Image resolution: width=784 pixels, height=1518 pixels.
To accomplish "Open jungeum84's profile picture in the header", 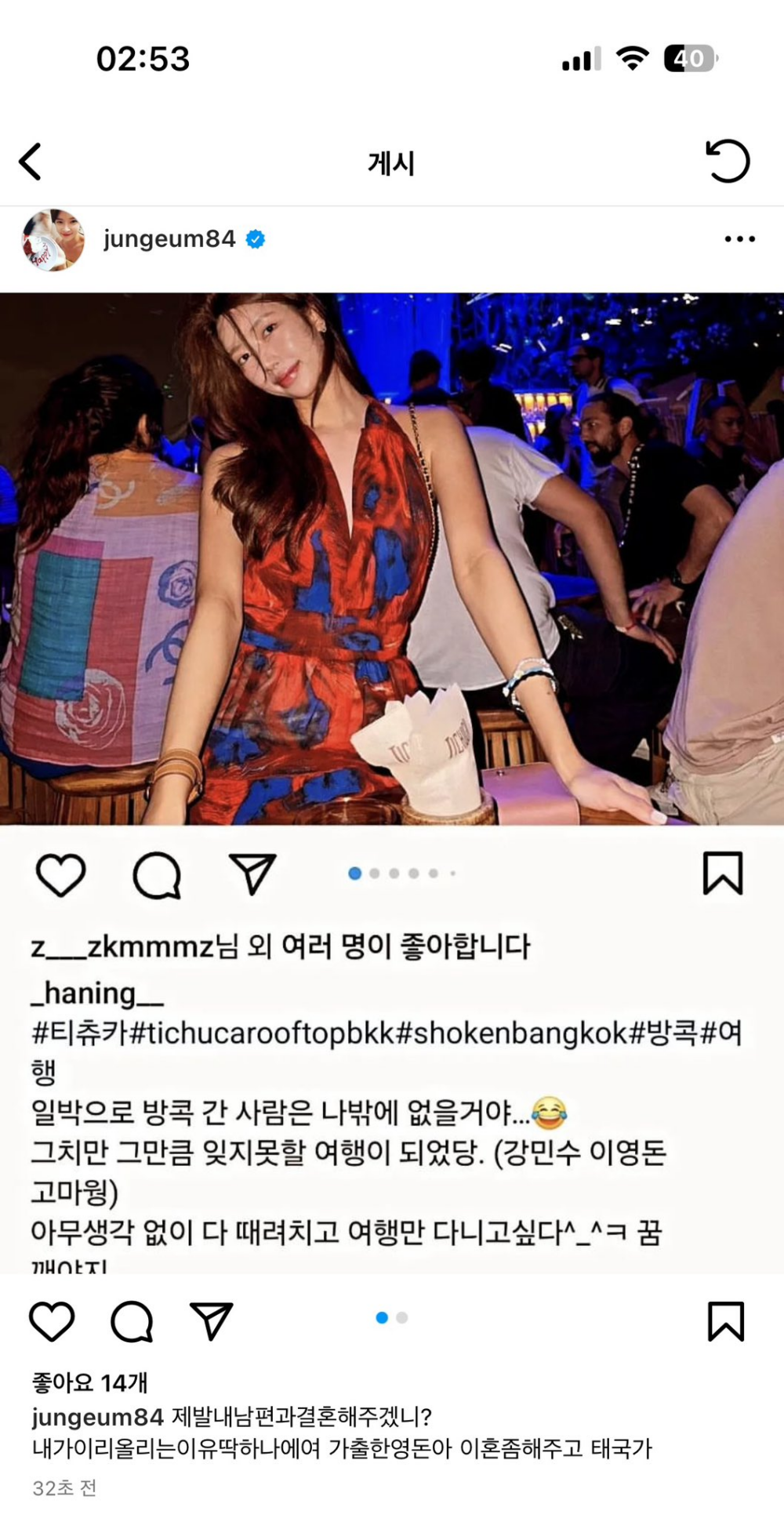I will (x=53, y=239).
